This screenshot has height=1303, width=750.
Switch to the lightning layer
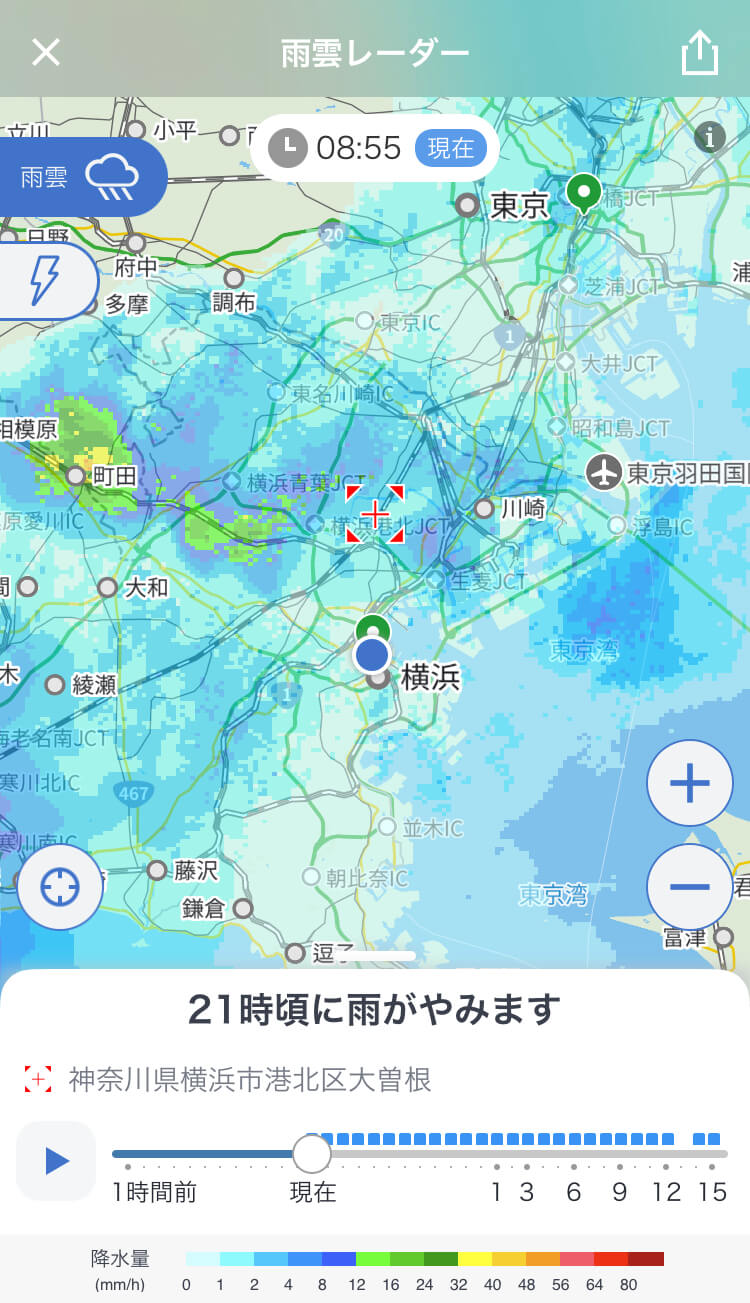[x=45, y=280]
